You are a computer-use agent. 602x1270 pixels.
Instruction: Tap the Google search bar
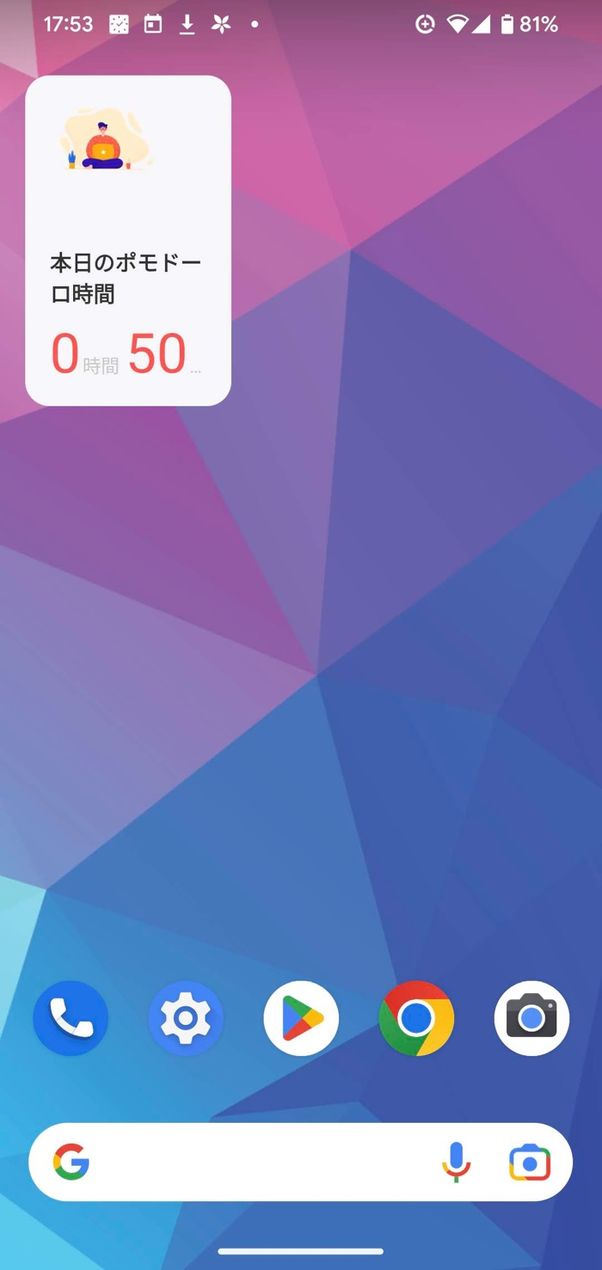tap(260, 1162)
